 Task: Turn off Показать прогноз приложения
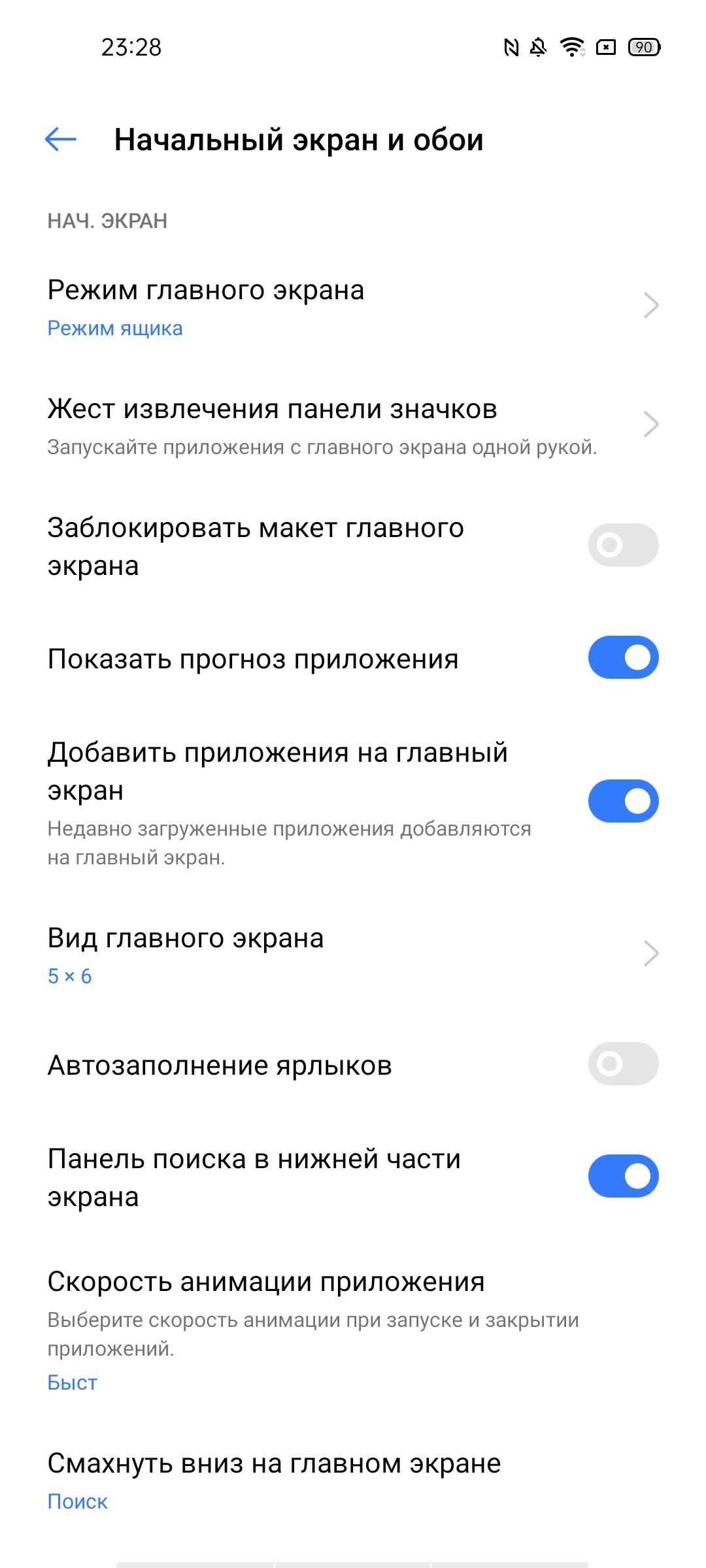pos(623,657)
